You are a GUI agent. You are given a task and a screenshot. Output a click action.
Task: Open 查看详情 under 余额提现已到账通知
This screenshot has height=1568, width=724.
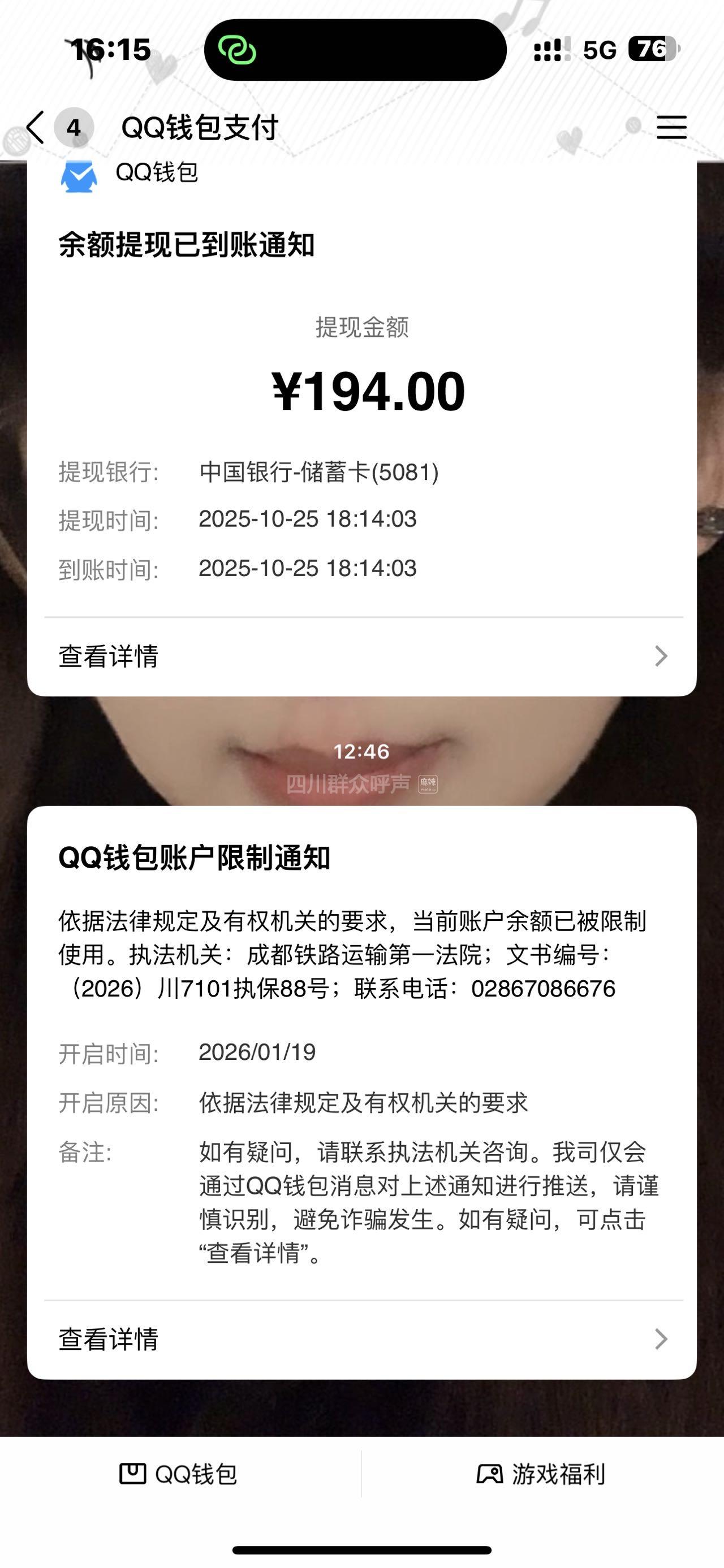pyautogui.click(x=361, y=656)
